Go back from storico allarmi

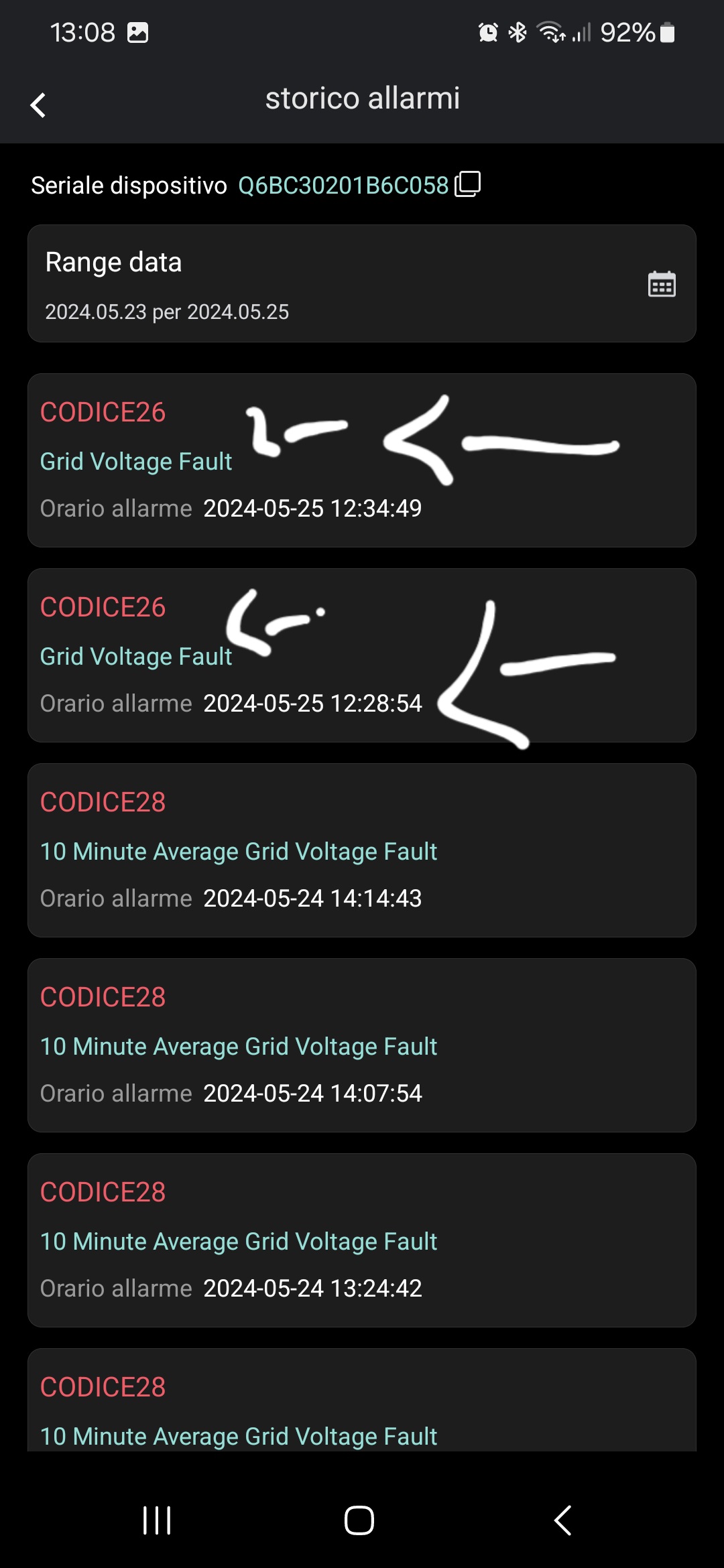(38, 105)
